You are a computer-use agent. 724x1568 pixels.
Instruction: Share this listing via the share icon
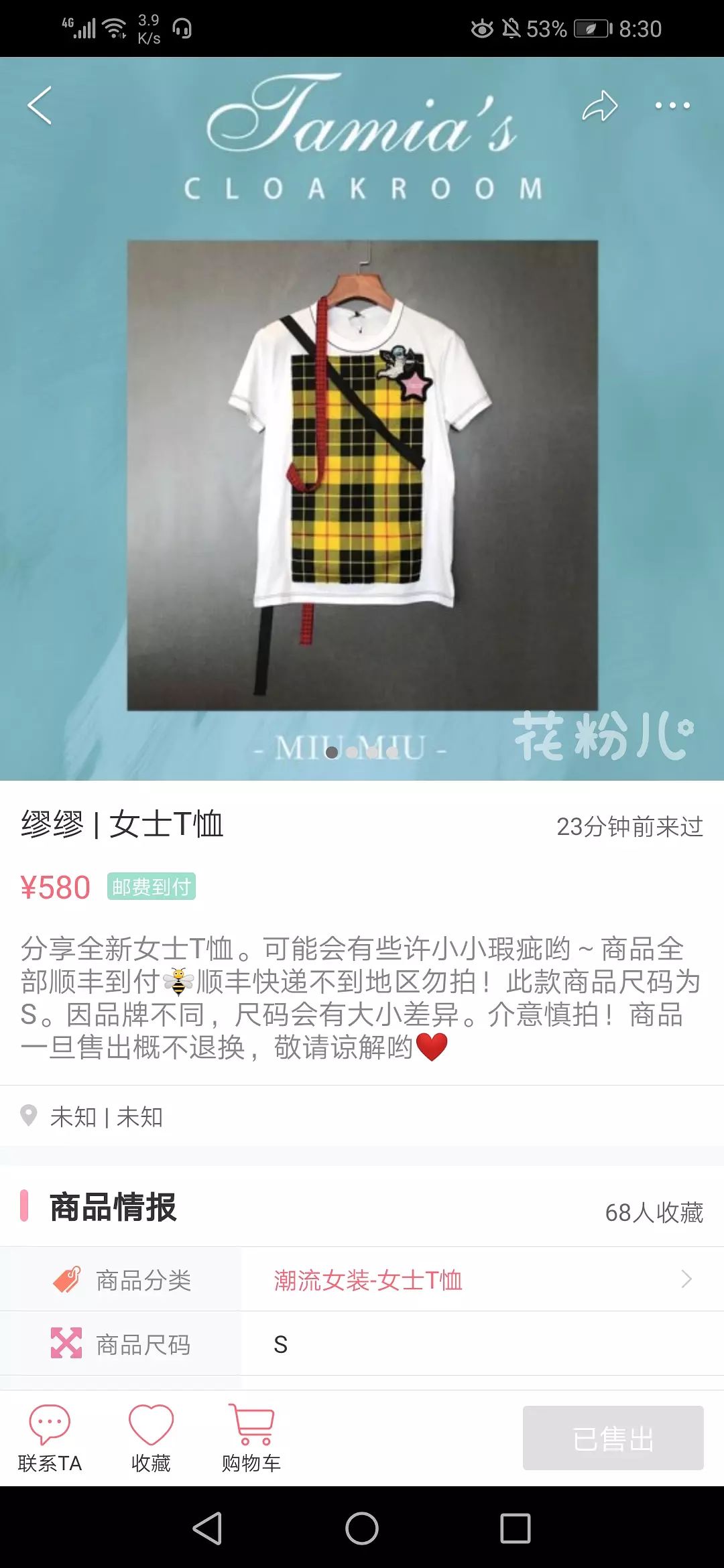point(600,106)
